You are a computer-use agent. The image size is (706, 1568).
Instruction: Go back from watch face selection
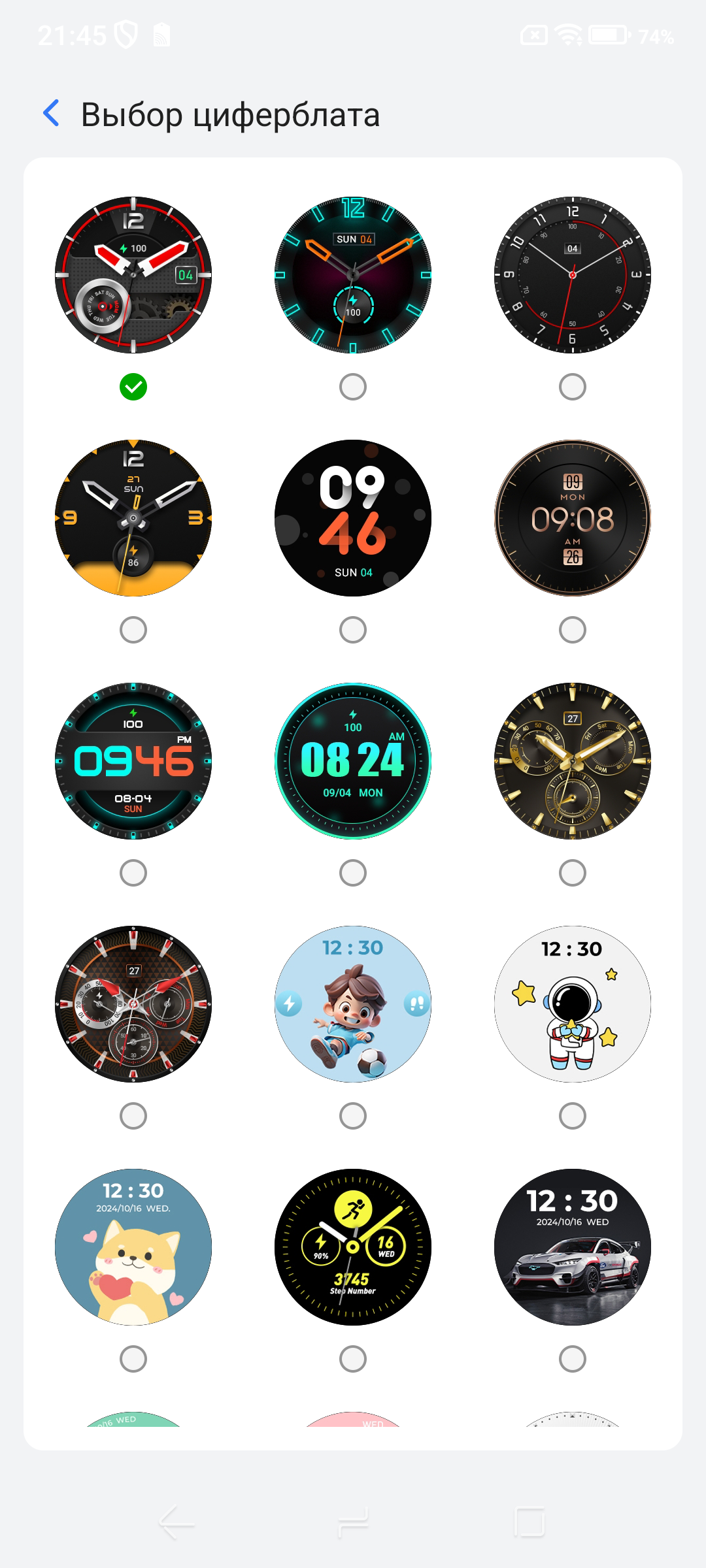(52, 114)
